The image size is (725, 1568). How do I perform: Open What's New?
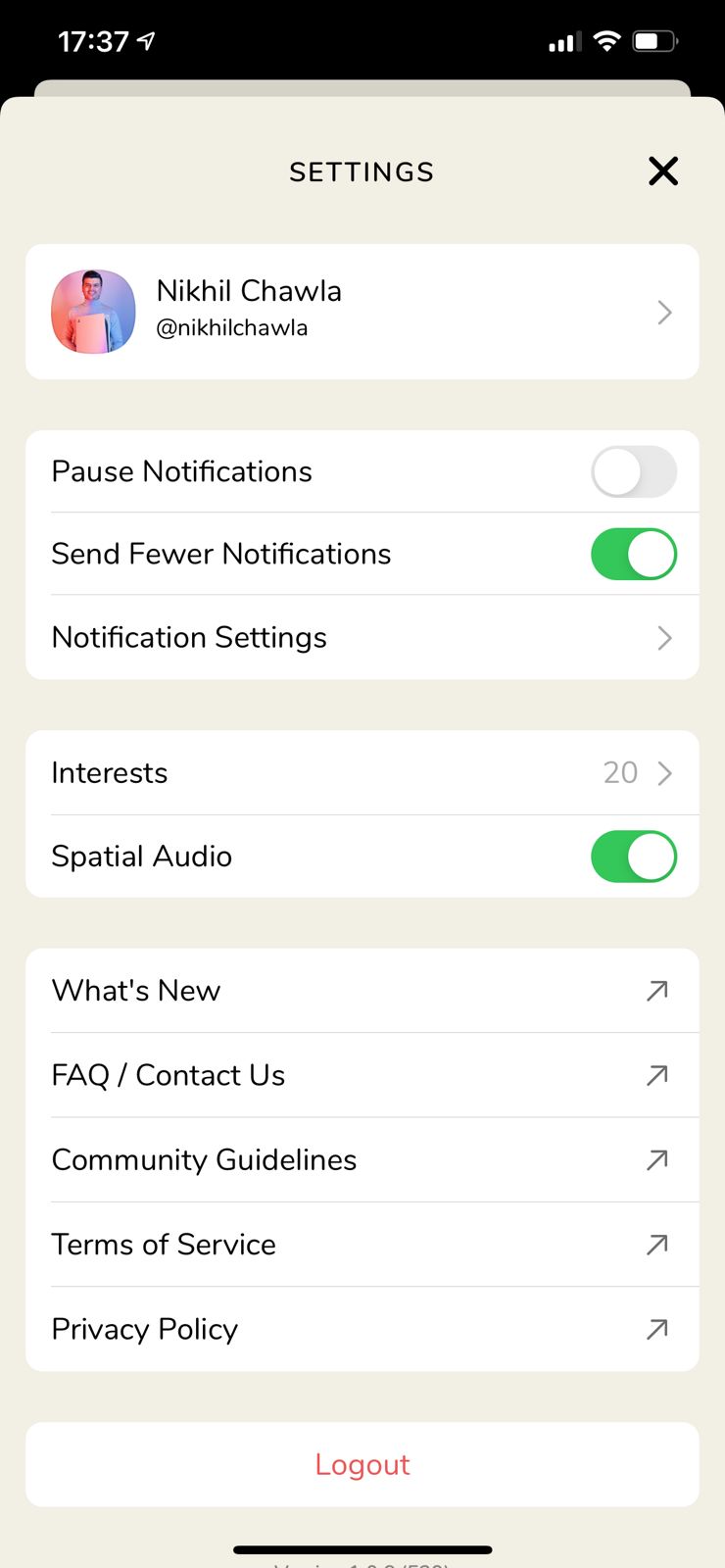click(362, 990)
